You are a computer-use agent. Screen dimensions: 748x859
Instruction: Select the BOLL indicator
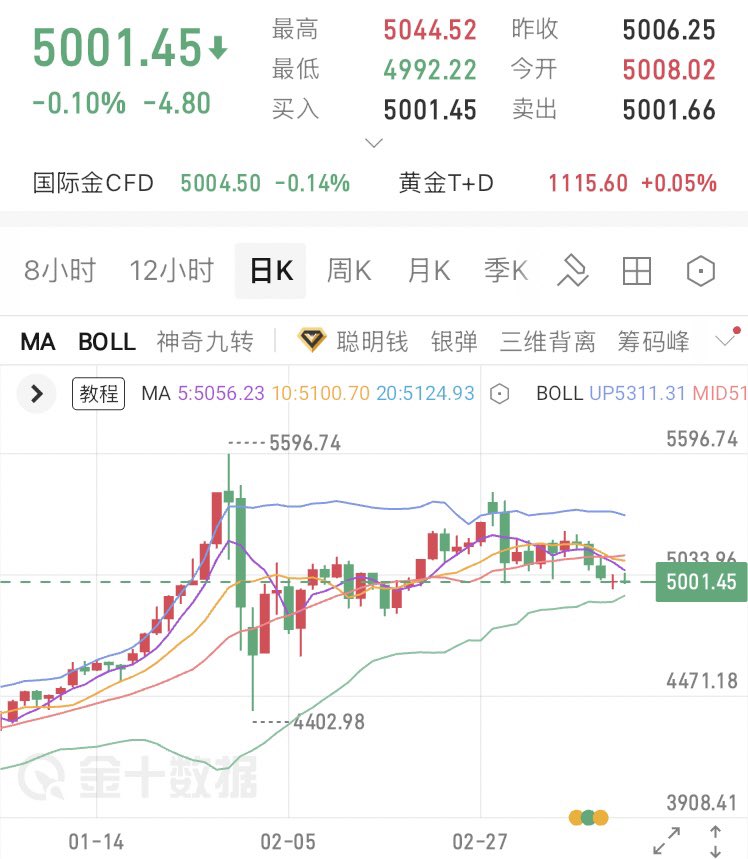click(x=107, y=342)
